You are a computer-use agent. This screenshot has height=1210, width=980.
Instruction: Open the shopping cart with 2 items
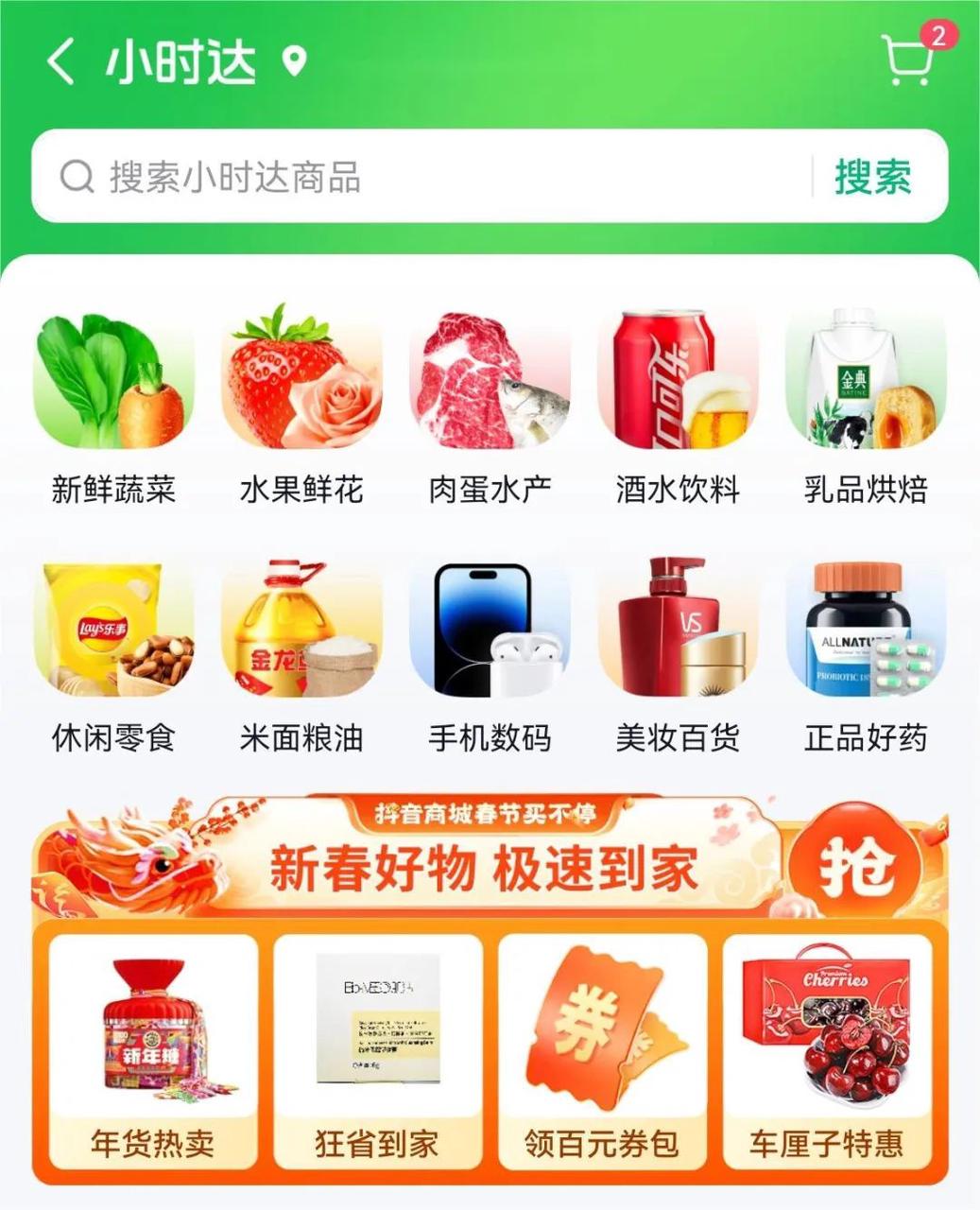pyautogui.click(x=904, y=59)
